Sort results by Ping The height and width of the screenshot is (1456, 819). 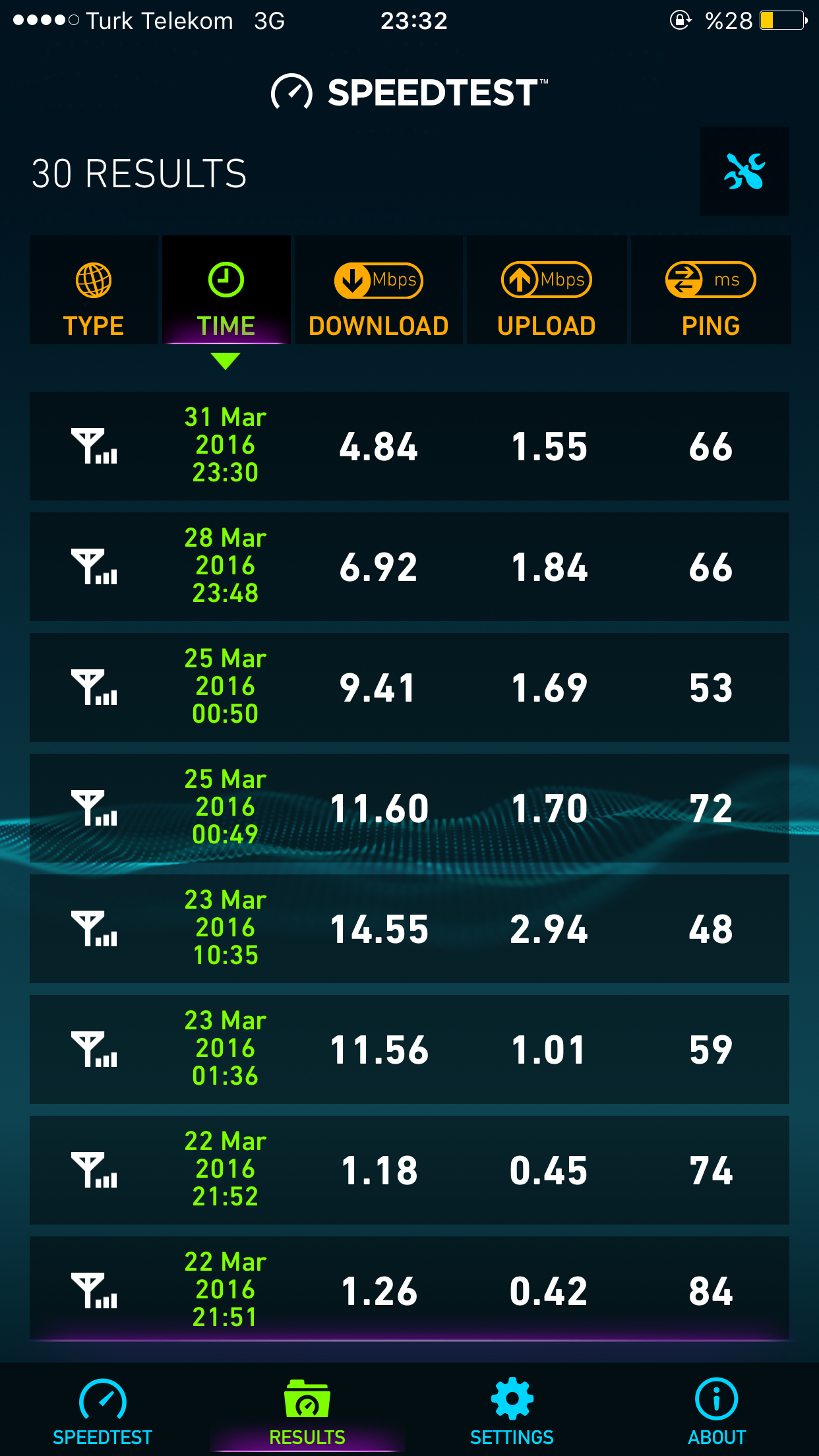click(x=711, y=290)
